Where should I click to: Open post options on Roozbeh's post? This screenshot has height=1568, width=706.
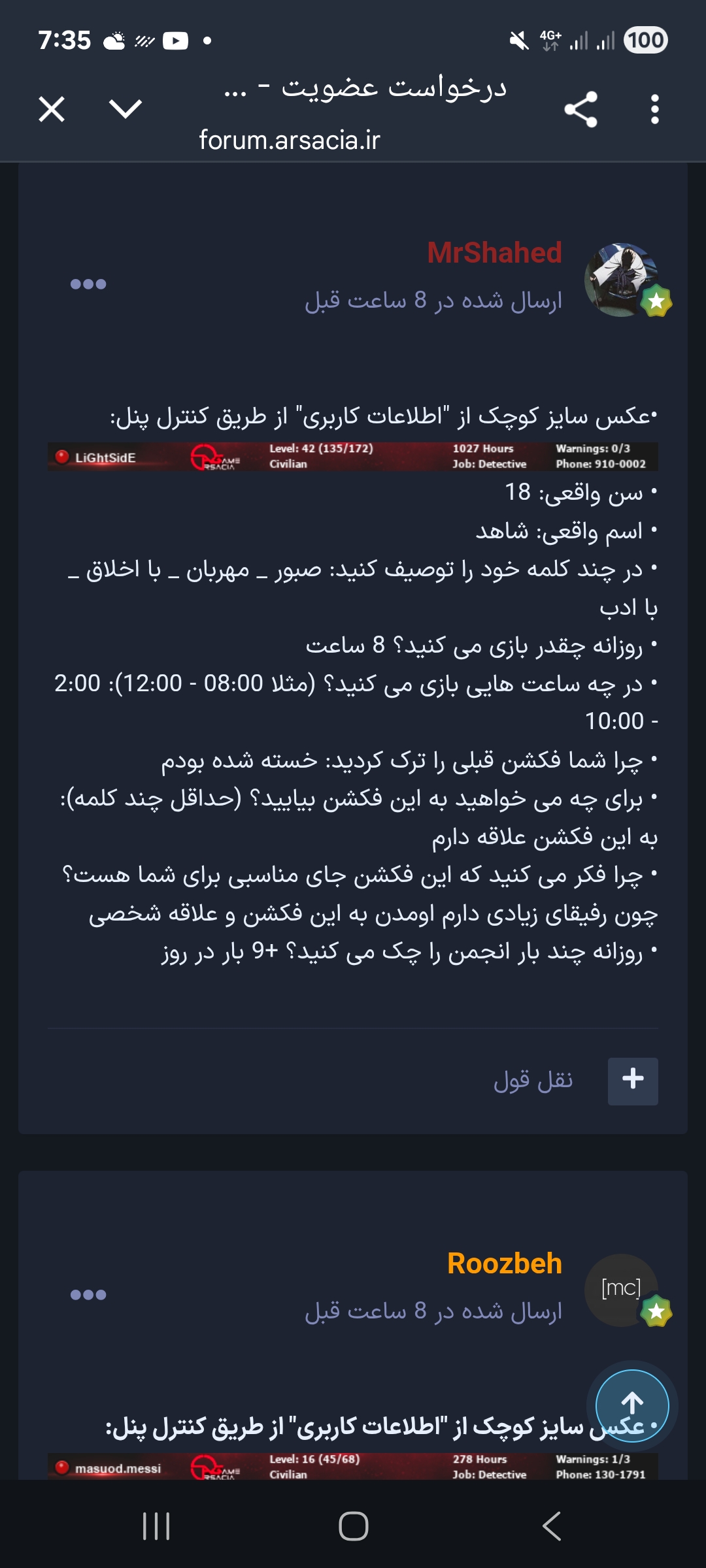tap(88, 1294)
